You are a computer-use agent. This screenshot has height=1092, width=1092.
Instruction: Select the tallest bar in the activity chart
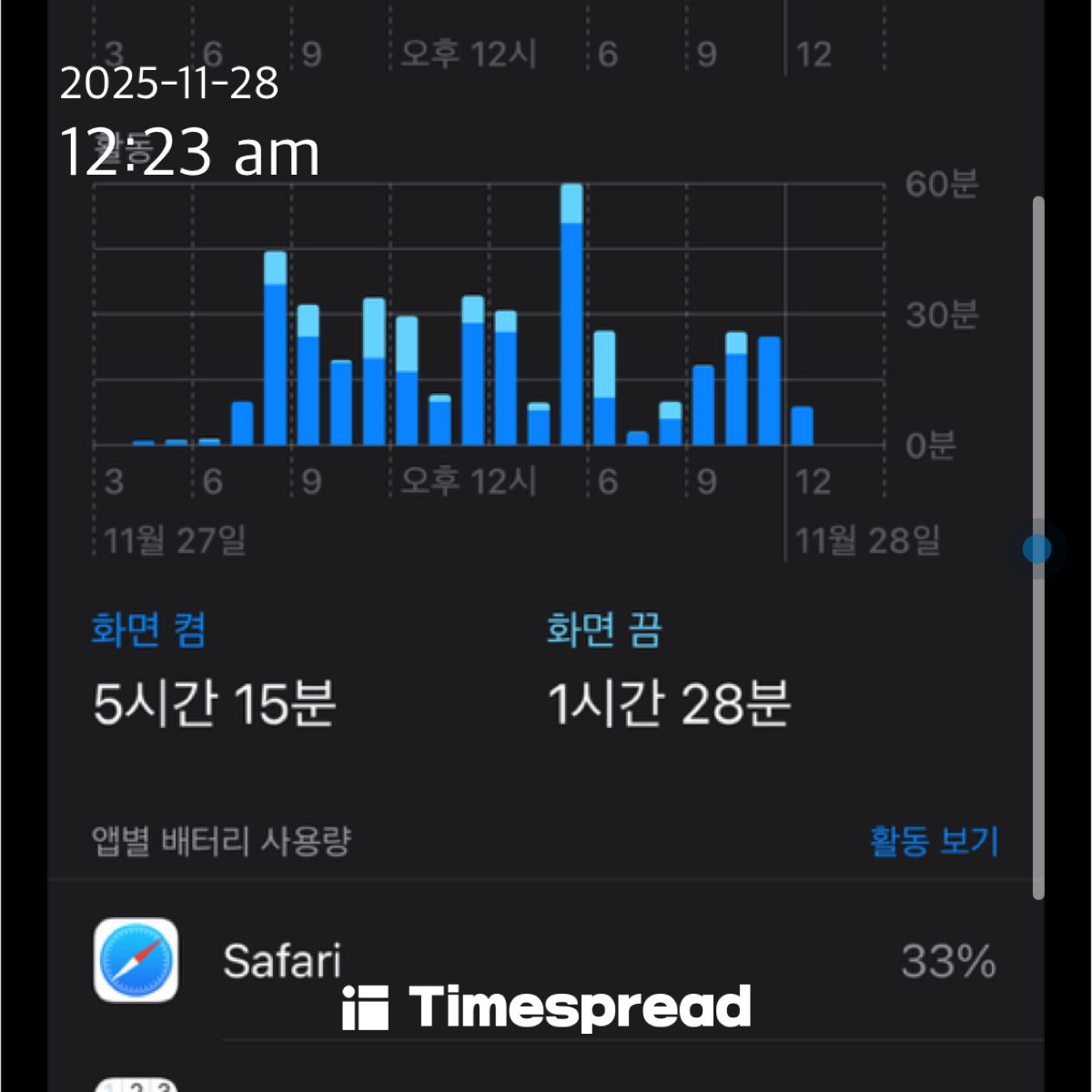click(571, 315)
